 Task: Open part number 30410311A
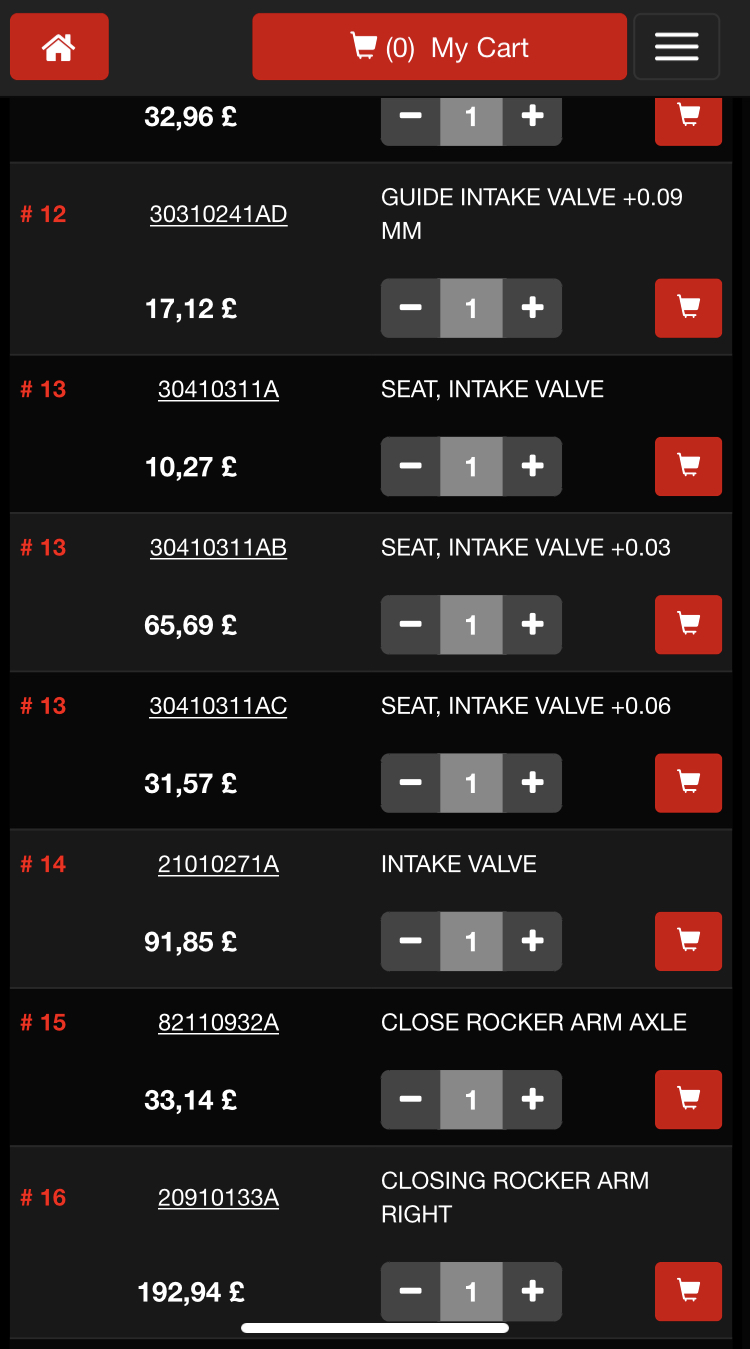click(218, 390)
